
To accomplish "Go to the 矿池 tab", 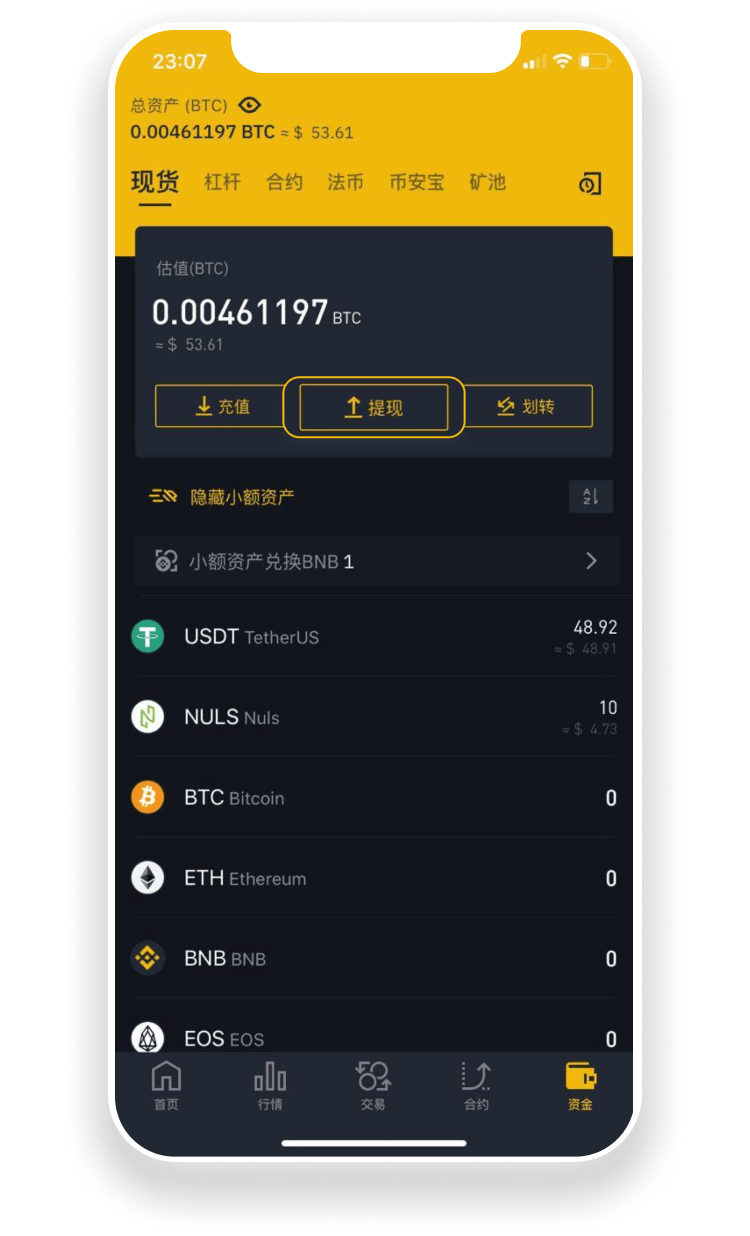I will click(487, 182).
